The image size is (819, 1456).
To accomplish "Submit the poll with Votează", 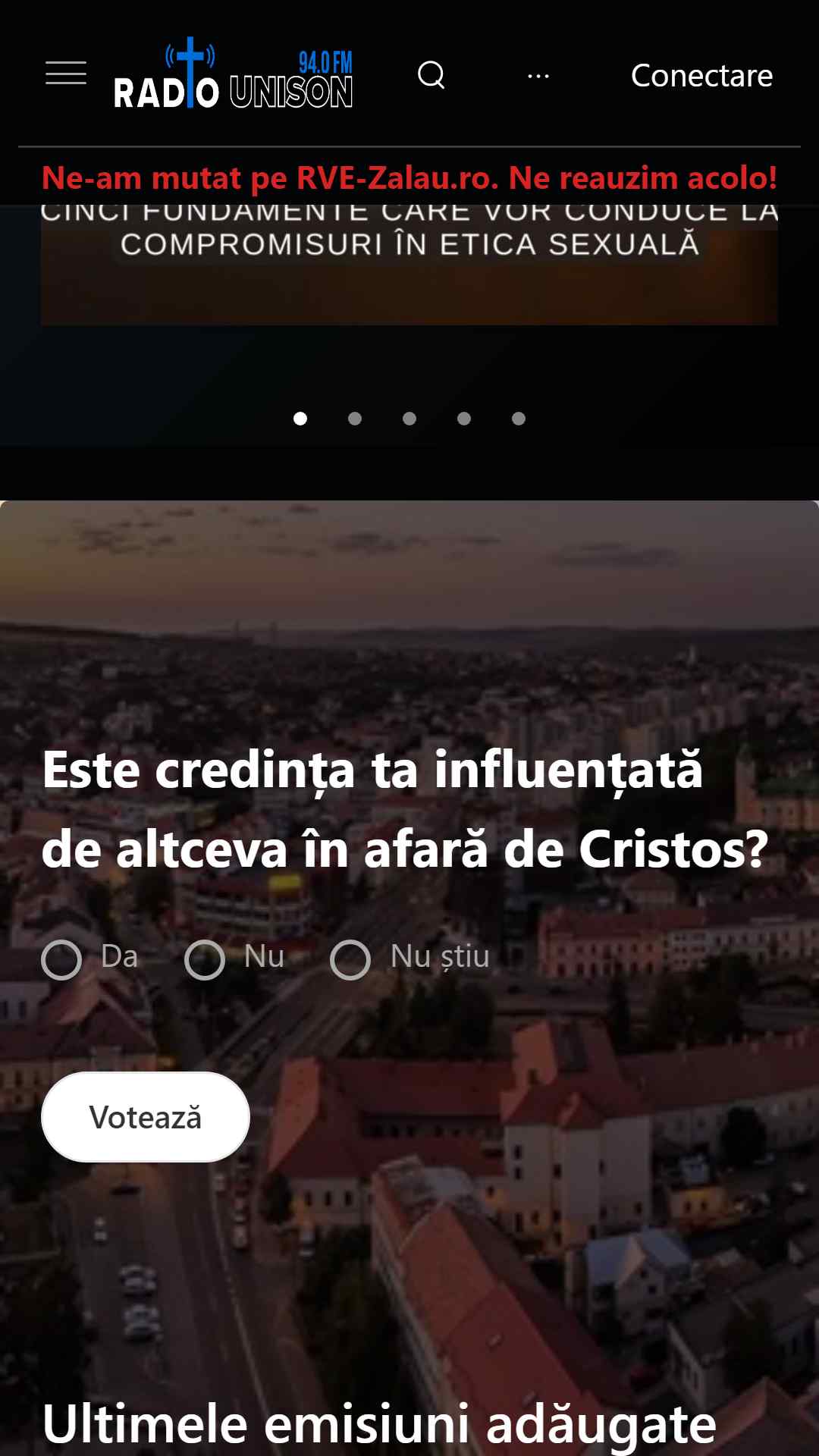I will pyautogui.click(x=146, y=1117).
